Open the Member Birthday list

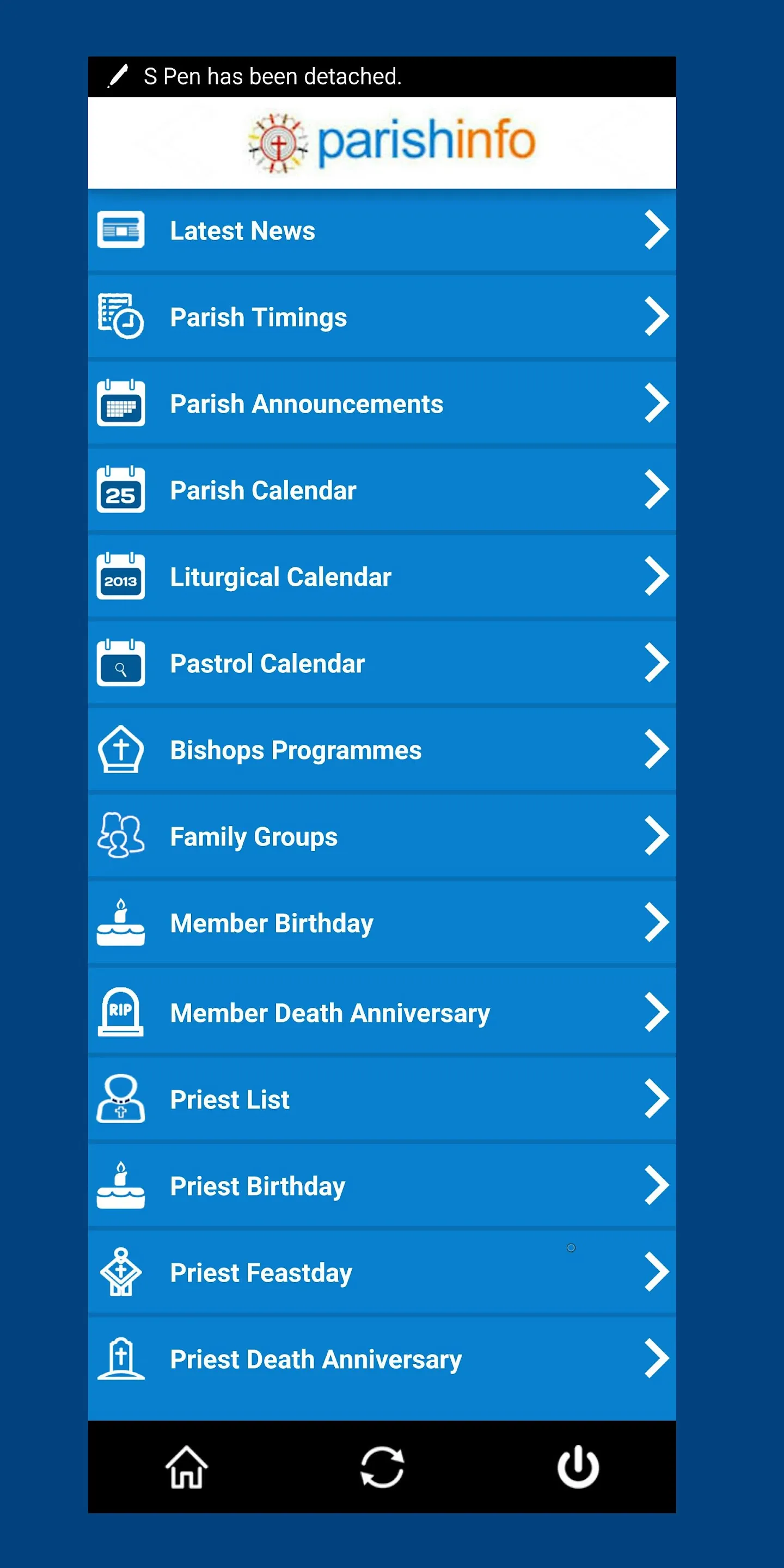click(x=382, y=922)
